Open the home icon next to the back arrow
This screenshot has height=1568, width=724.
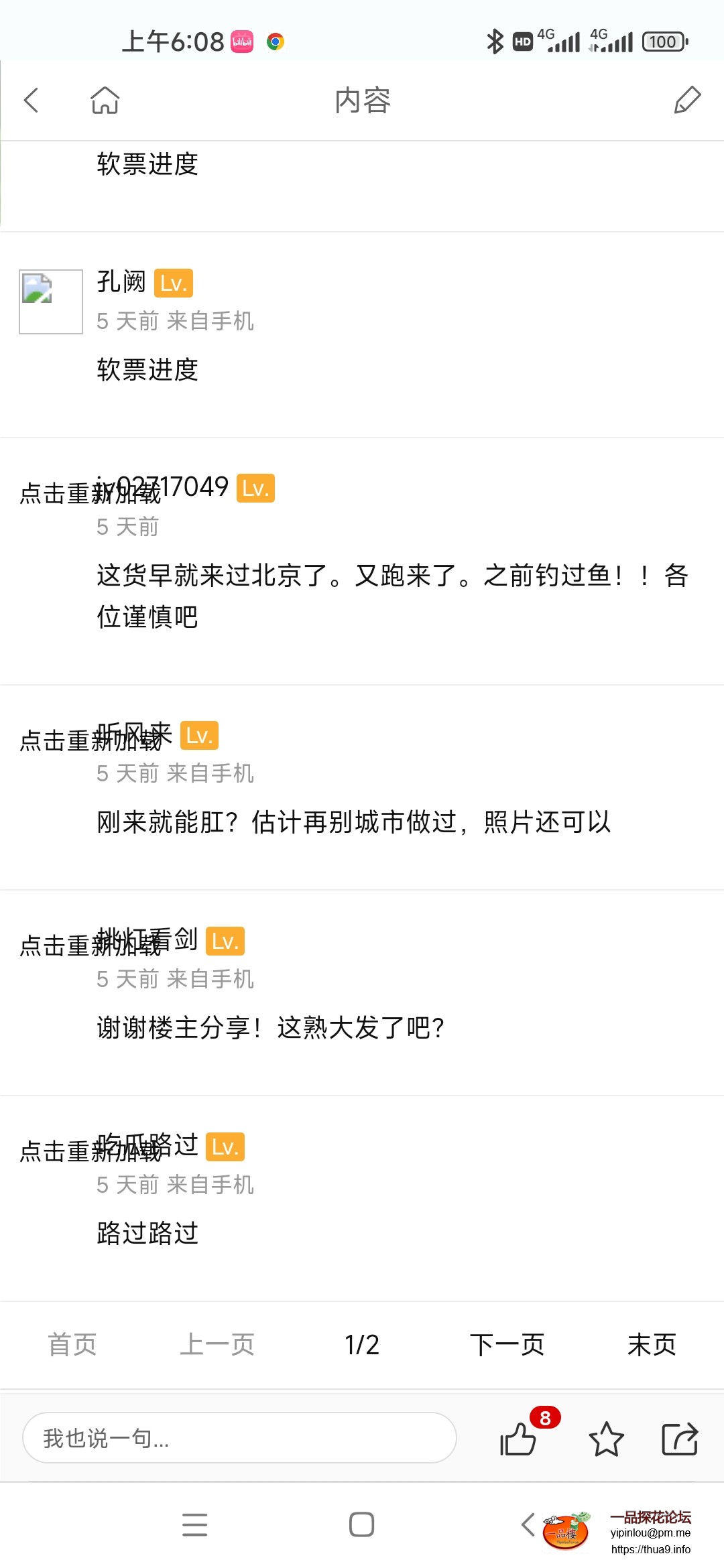105,99
